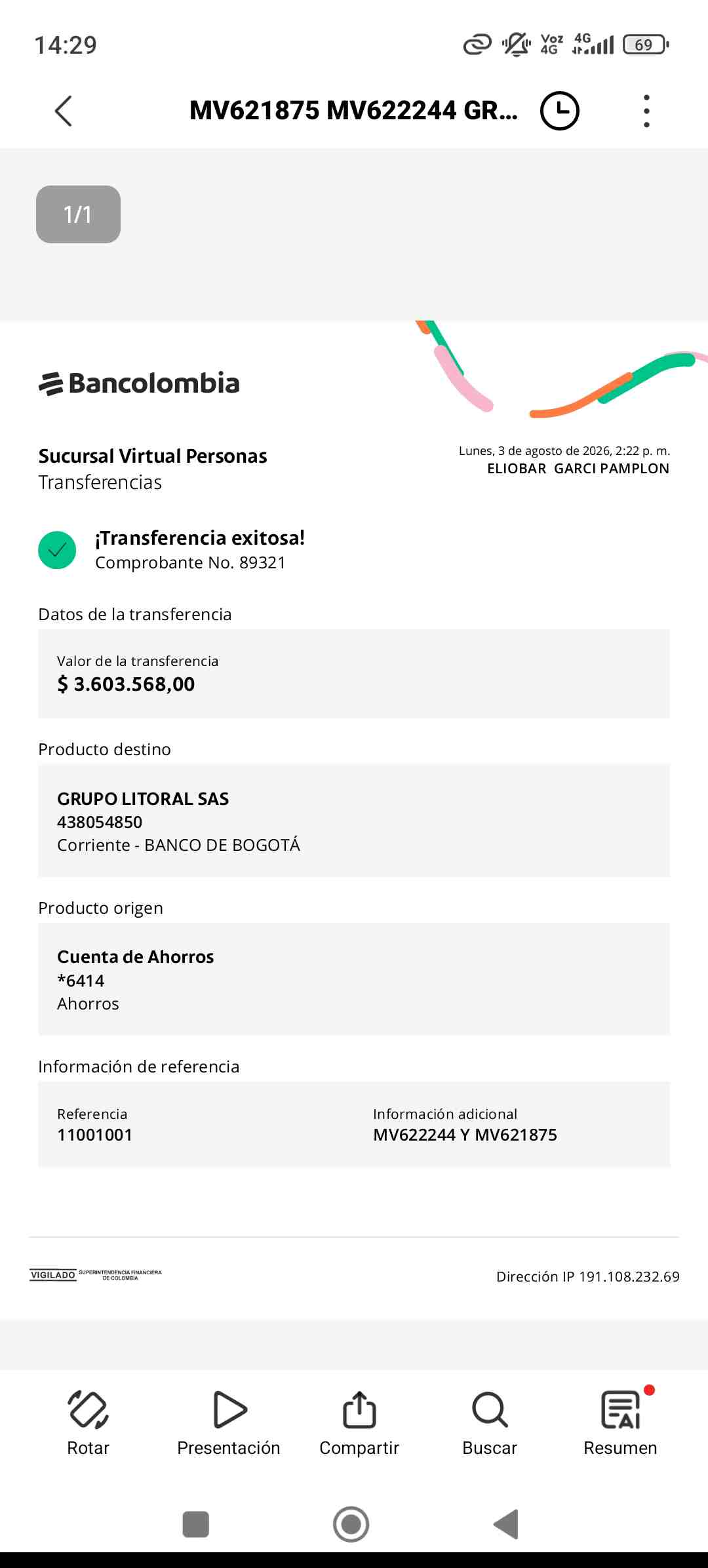Open the Resumen AI summary
The height and width of the screenshot is (1568, 708).
620,1423
